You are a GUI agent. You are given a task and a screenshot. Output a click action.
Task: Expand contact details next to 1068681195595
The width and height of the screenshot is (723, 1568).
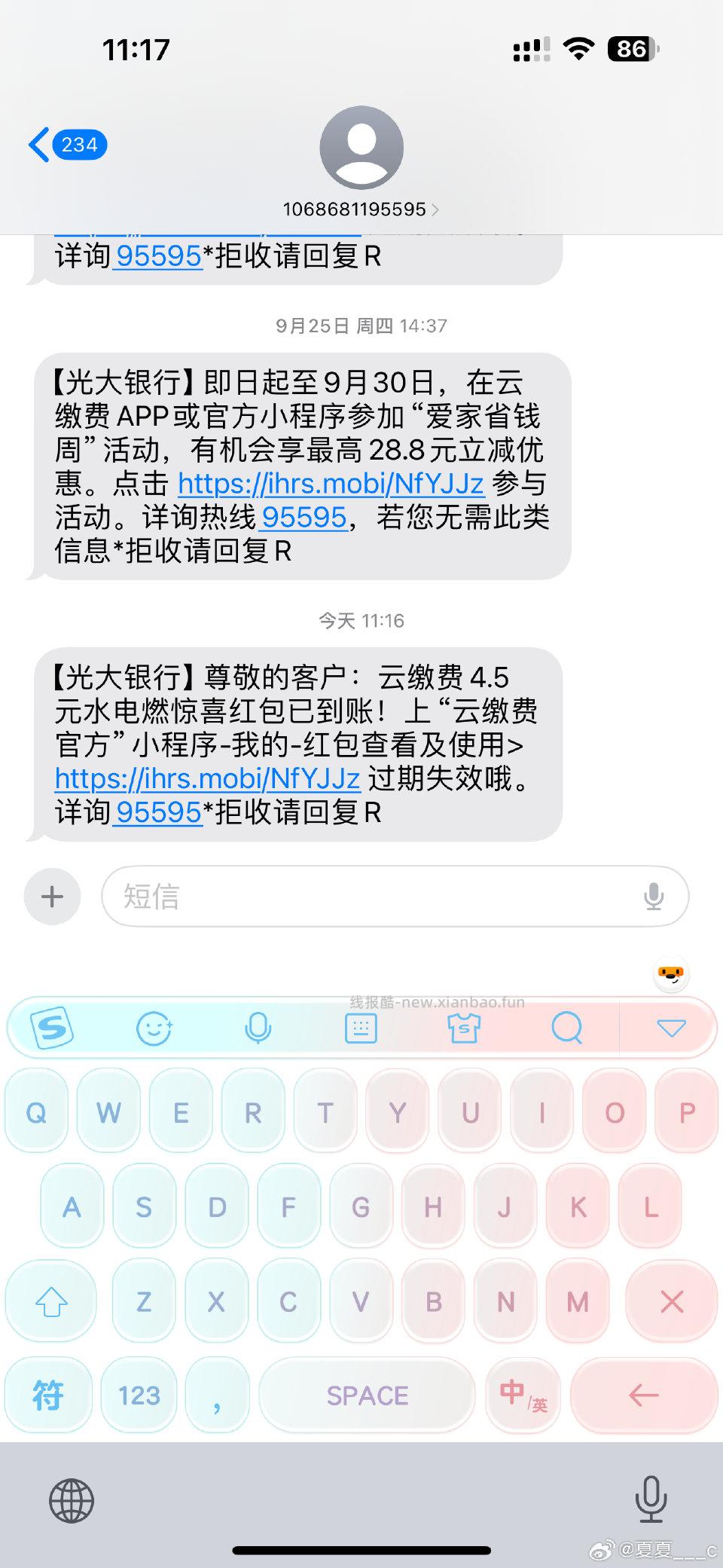435,209
